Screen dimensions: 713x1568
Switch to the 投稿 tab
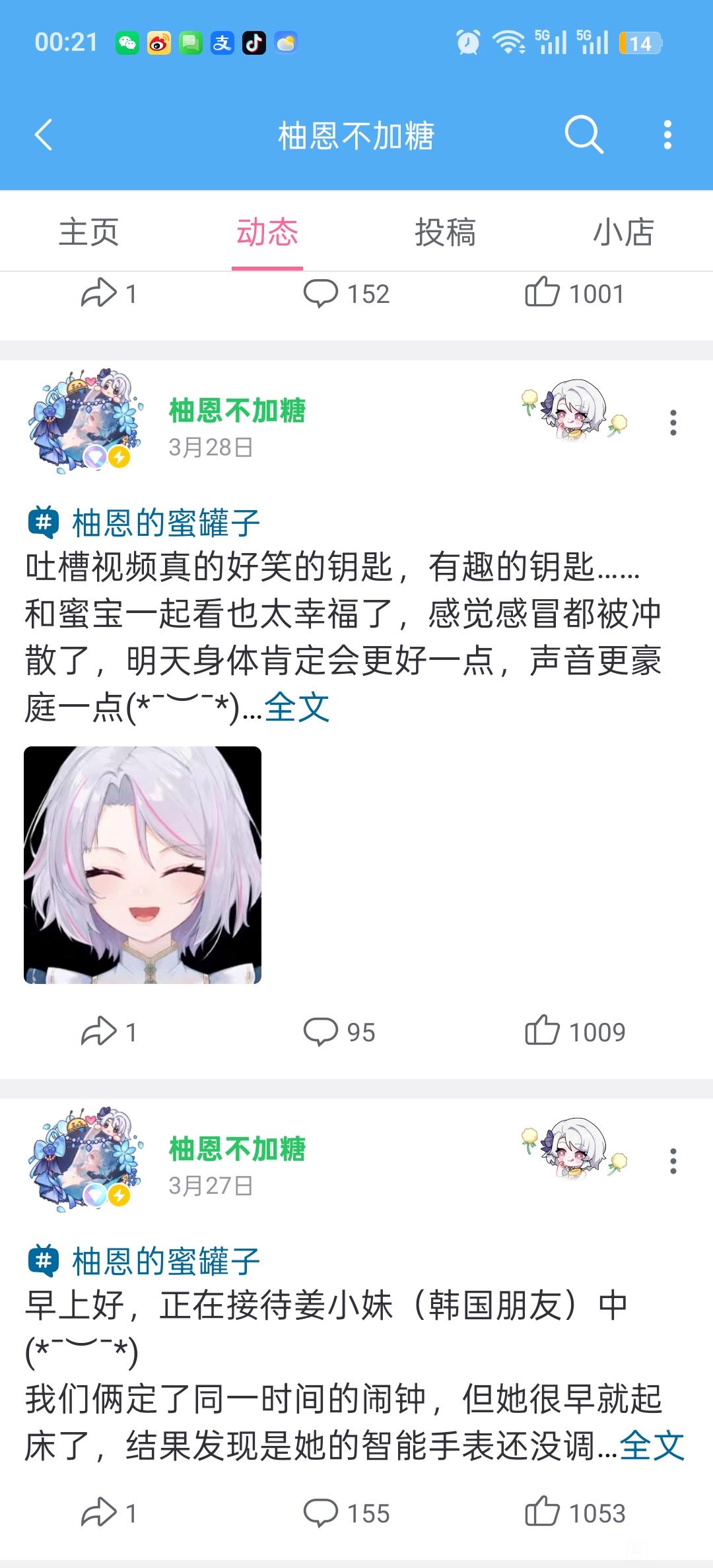(x=446, y=232)
